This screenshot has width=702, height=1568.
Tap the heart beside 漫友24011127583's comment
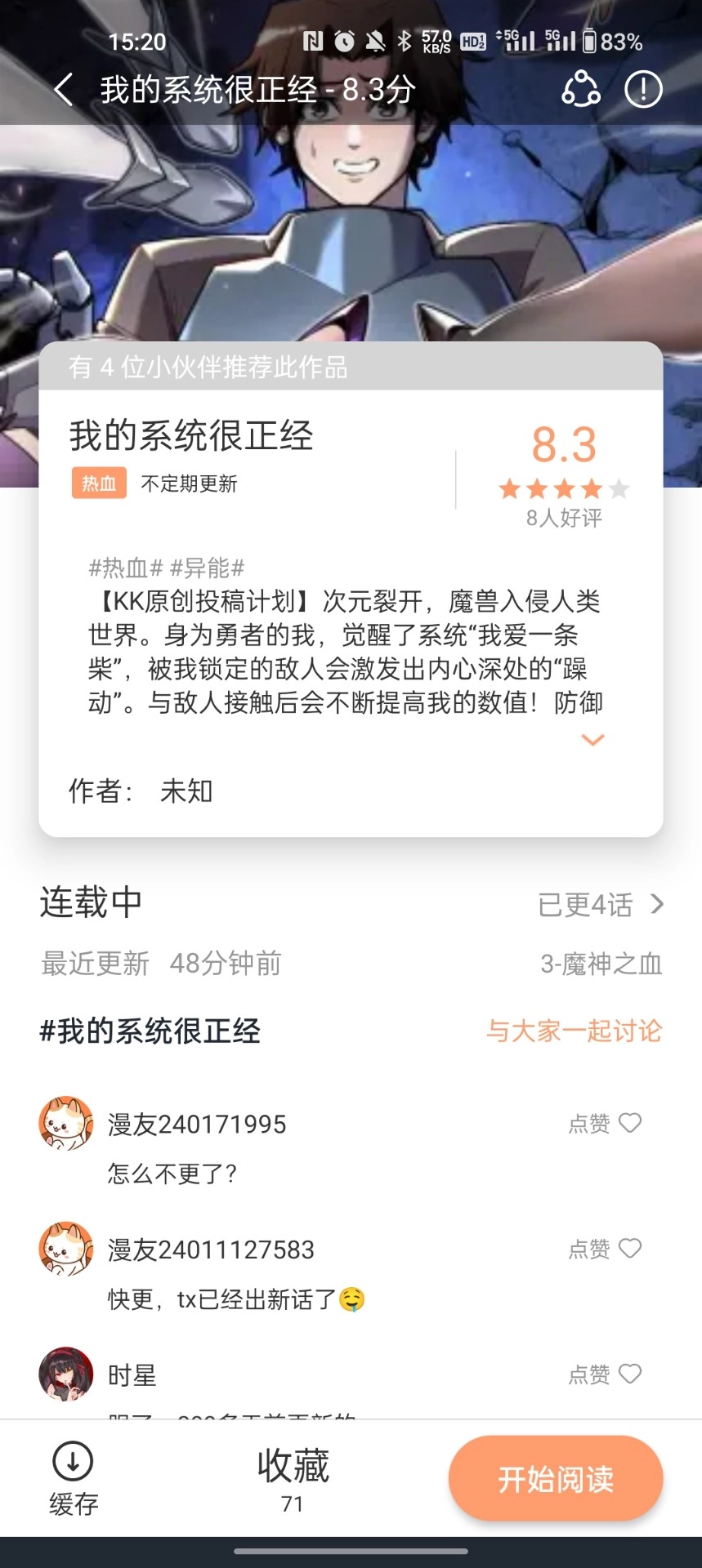(628, 1248)
